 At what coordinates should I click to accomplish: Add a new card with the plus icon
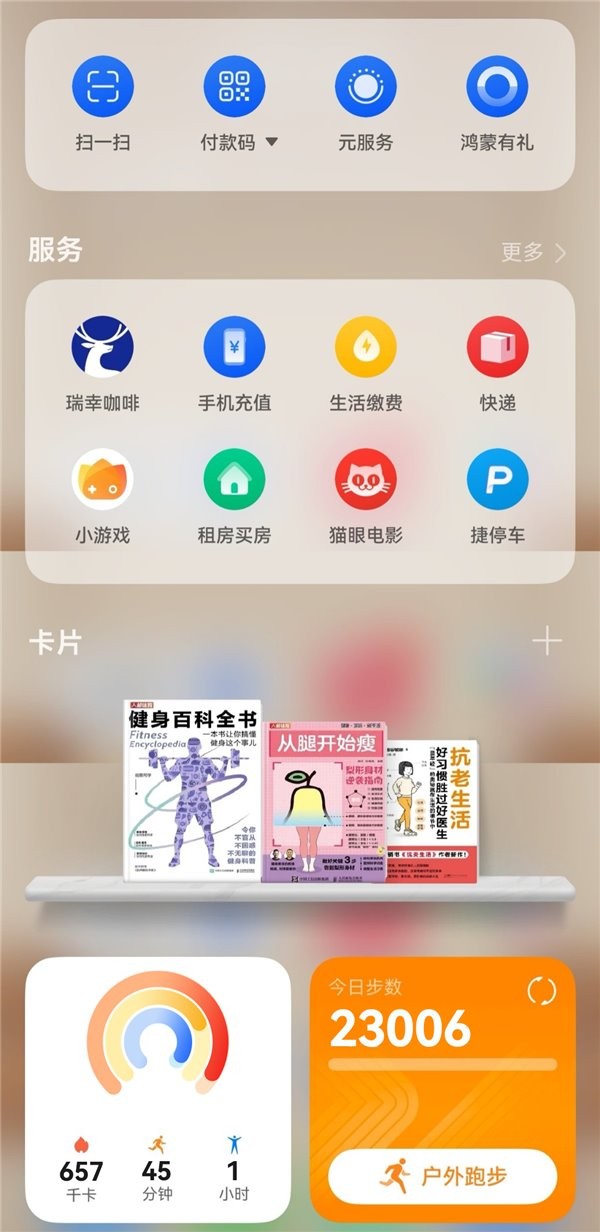[x=547, y=641]
